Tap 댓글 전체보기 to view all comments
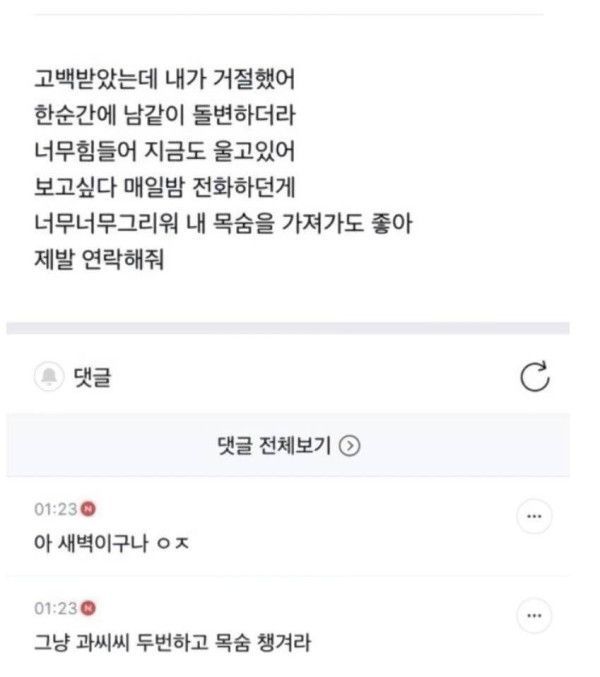The height and width of the screenshot is (677, 600). click(288, 446)
